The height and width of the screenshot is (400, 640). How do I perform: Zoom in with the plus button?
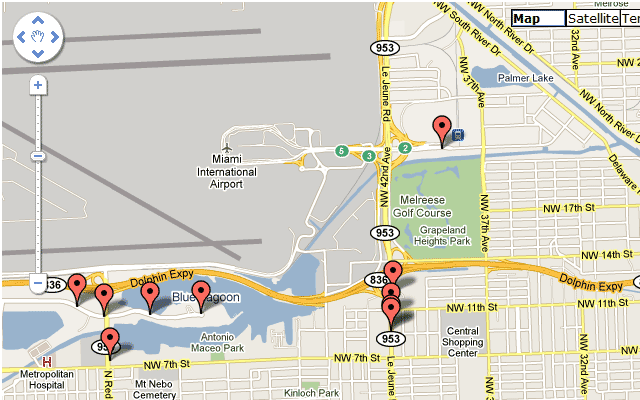pyautogui.click(x=38, y=86)
